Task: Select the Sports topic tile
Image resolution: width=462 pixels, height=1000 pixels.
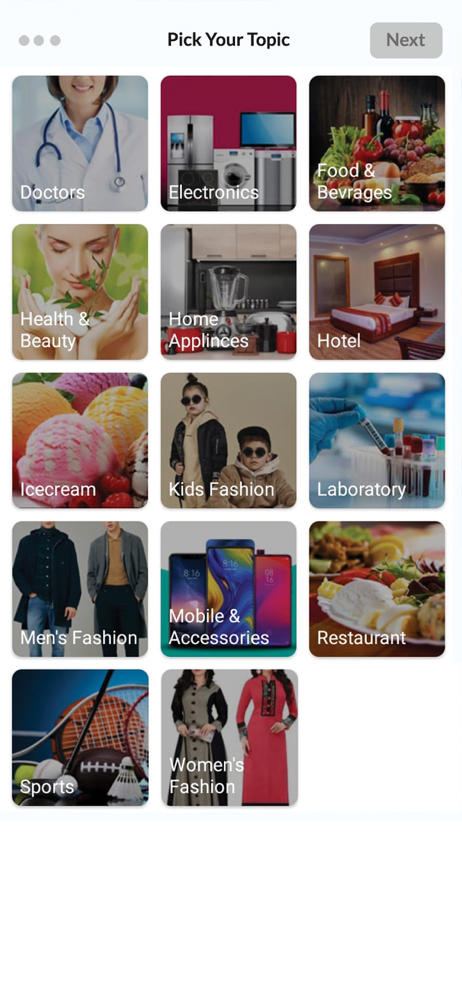Action: (x=80, y=738)
